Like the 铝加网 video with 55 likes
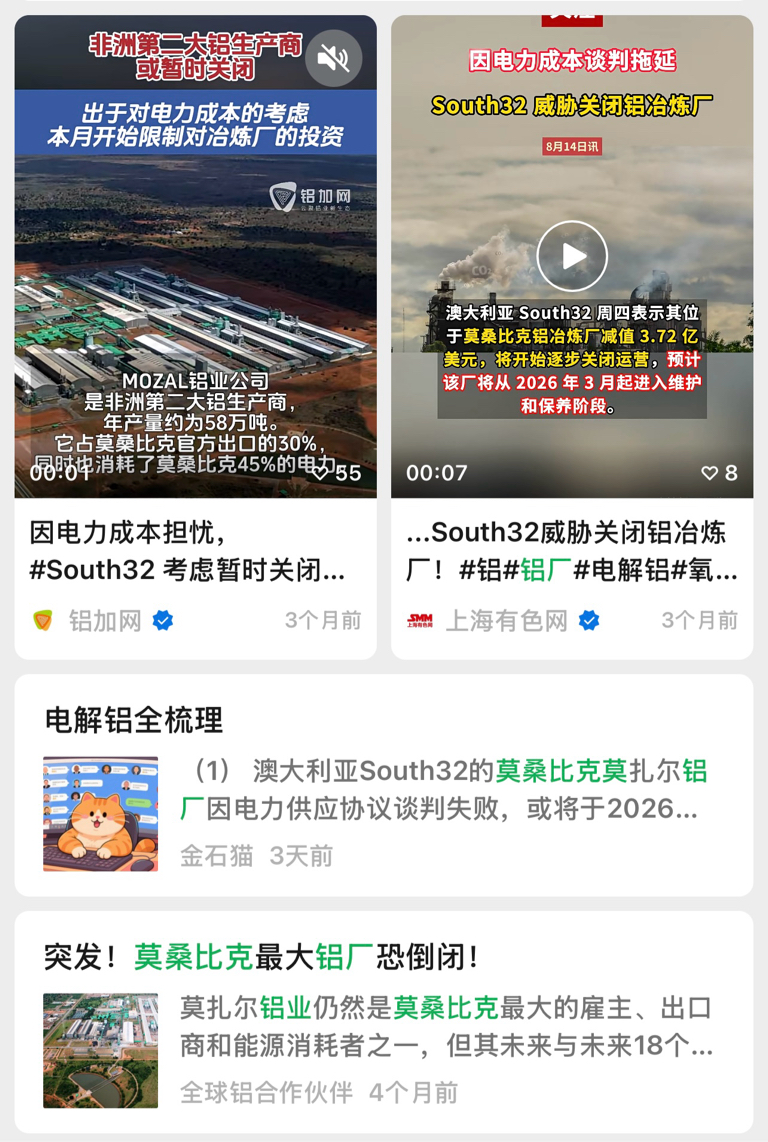Screen dimensions: 768x1142 click(x=319, y=473)
